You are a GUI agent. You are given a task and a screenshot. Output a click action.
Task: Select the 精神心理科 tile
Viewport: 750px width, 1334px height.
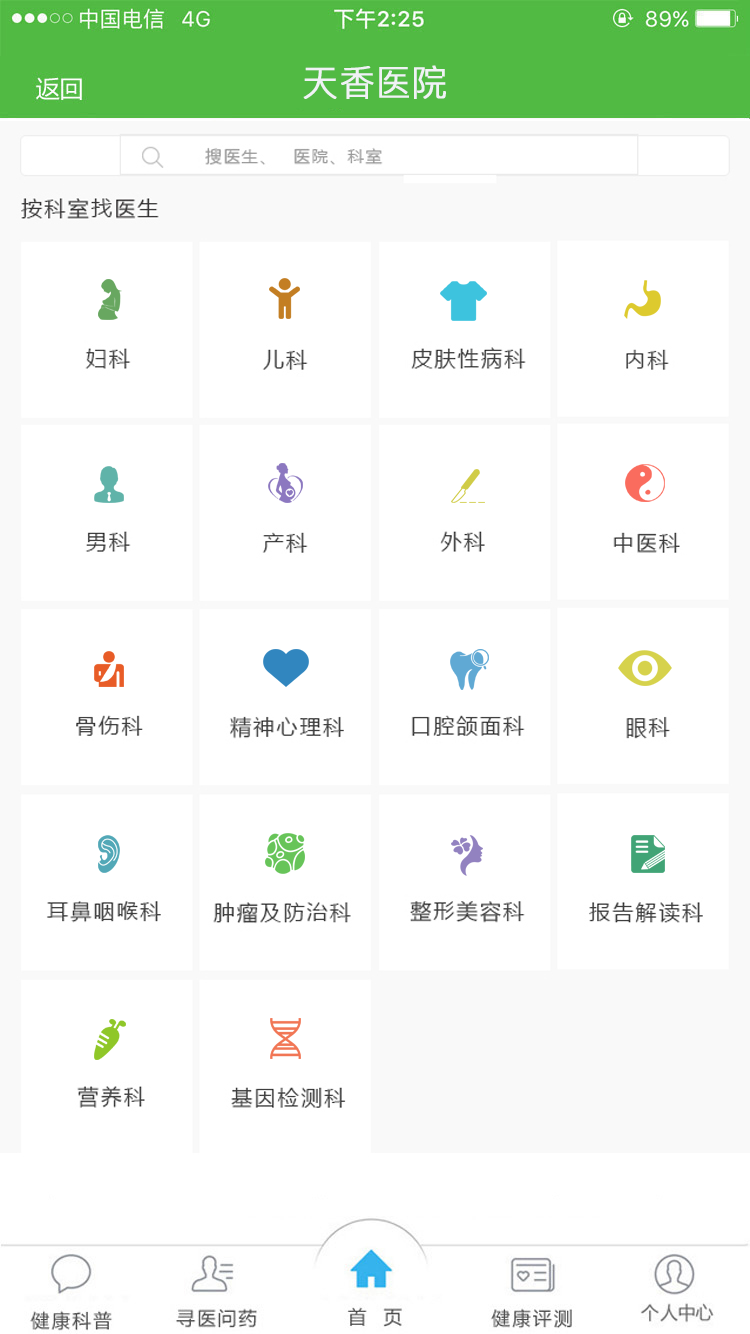pos(285,697)
